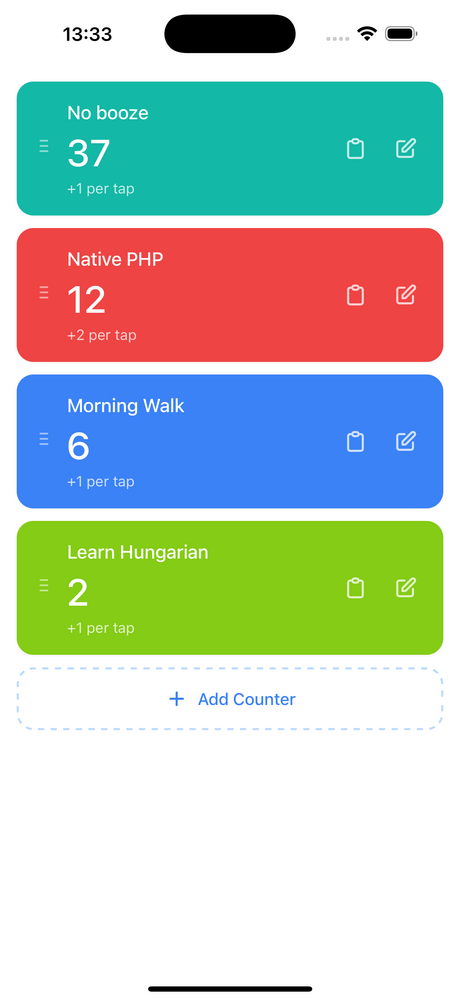Open the clipboard icon on Learn Hungarian
This screenshot has height=1000, width=460.
pyautogui.click(x=355, y=588)
